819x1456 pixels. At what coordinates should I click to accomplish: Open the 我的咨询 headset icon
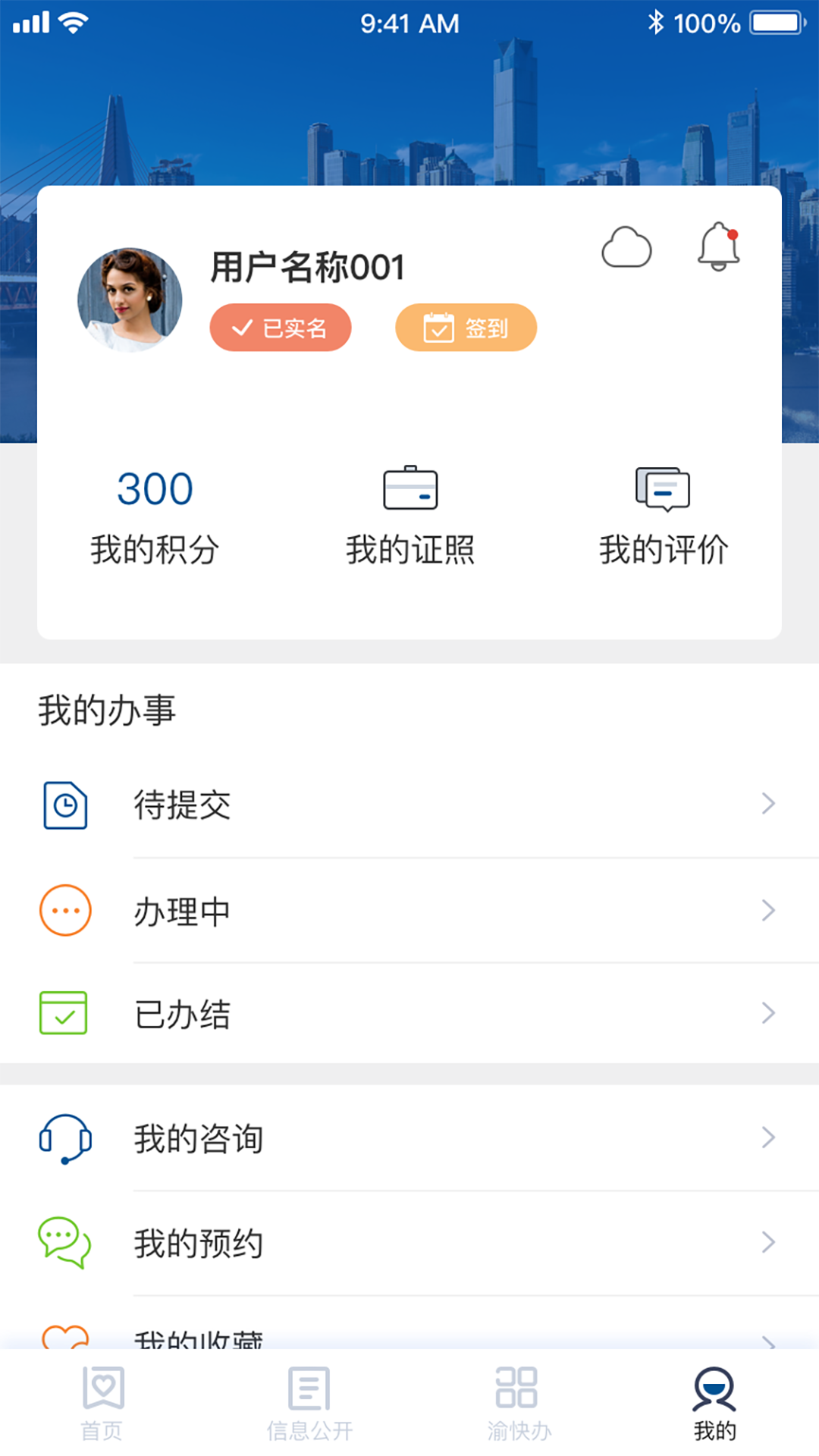[65, 1137]
